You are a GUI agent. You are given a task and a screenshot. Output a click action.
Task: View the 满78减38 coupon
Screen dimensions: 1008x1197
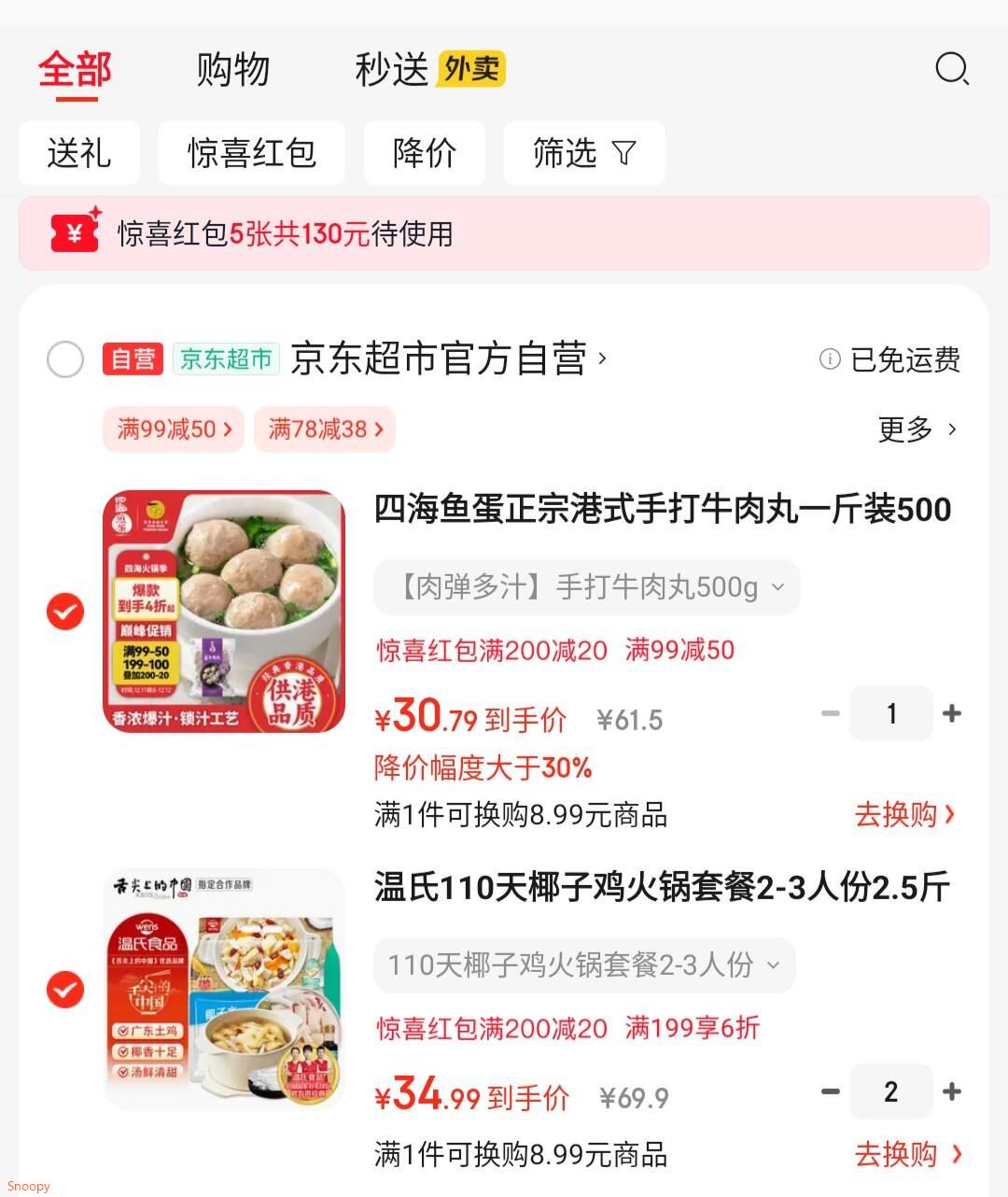point(325,430)
